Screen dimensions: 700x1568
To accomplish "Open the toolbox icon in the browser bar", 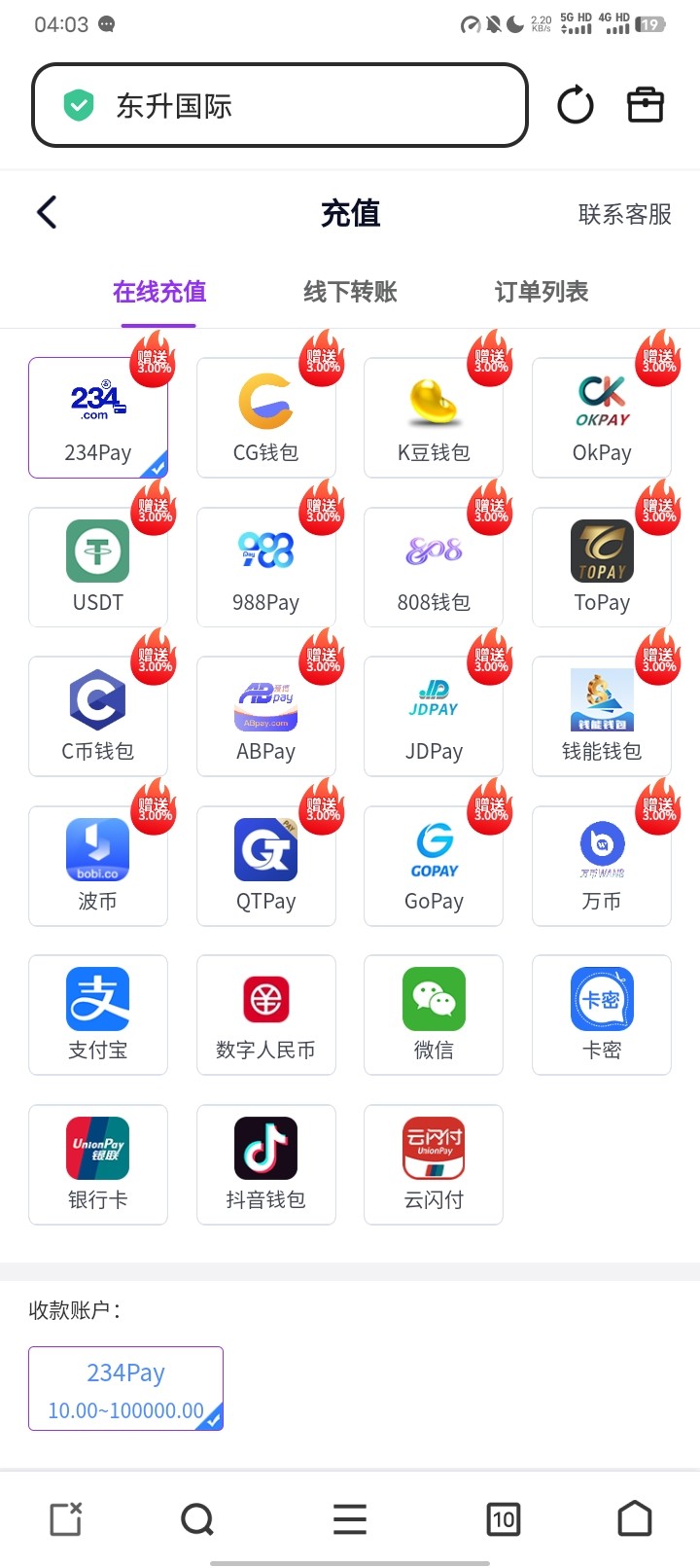I will [645, 105].
